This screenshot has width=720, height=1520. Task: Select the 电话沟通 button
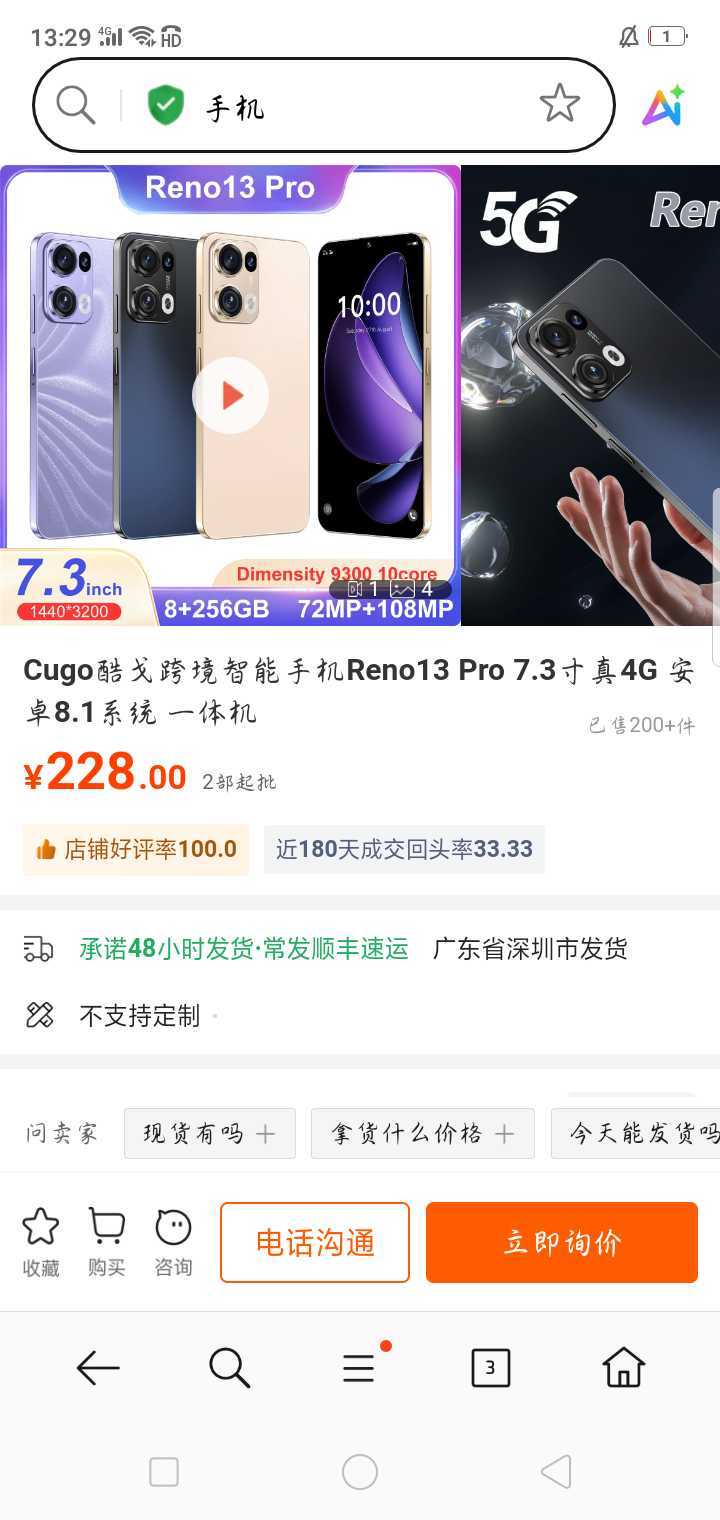click(315, 1242)
